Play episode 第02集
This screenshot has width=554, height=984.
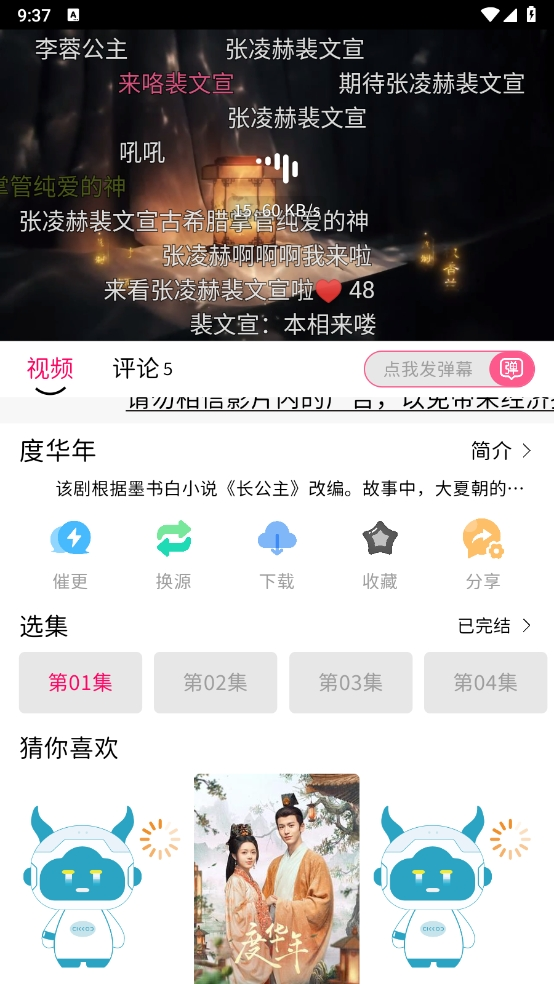(x=215, y=682)
